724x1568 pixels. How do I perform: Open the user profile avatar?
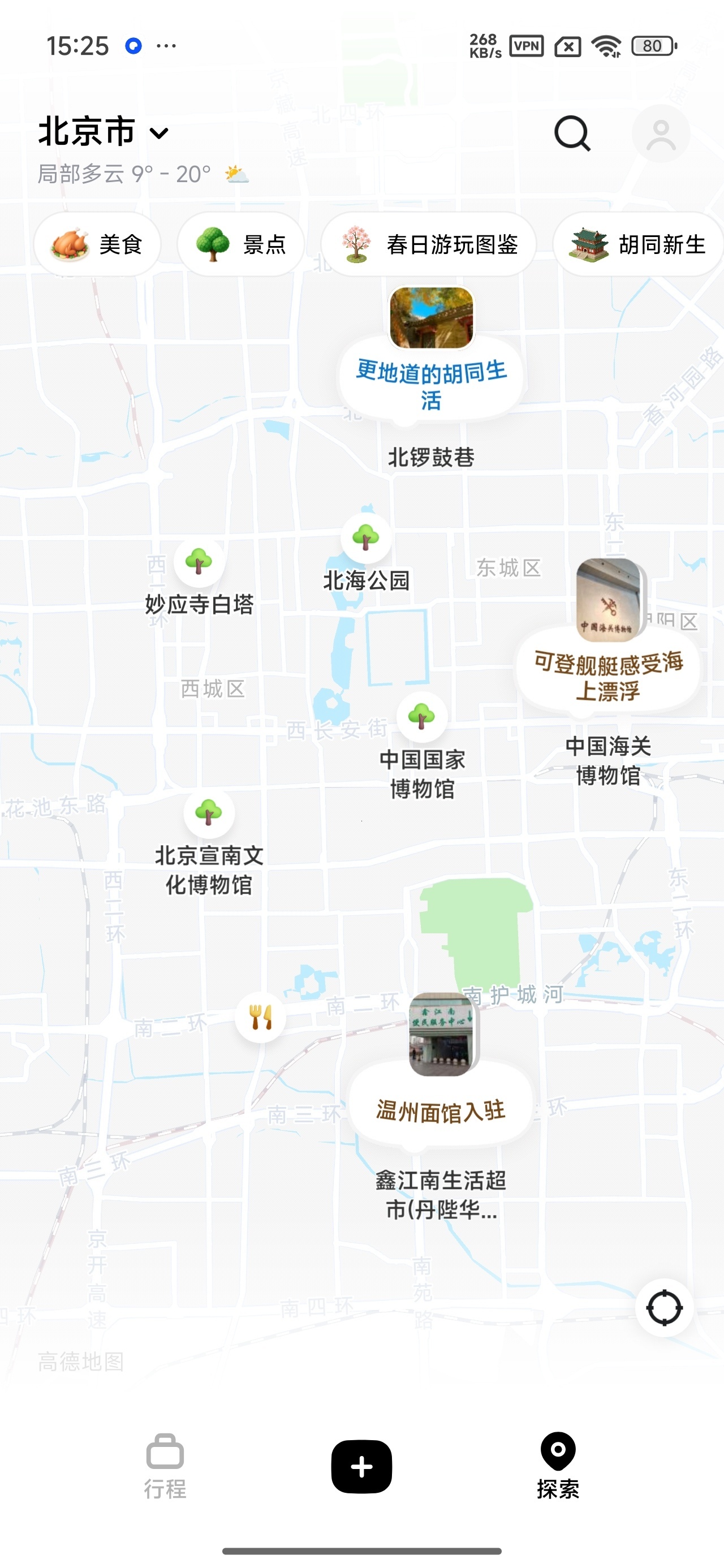661,134
